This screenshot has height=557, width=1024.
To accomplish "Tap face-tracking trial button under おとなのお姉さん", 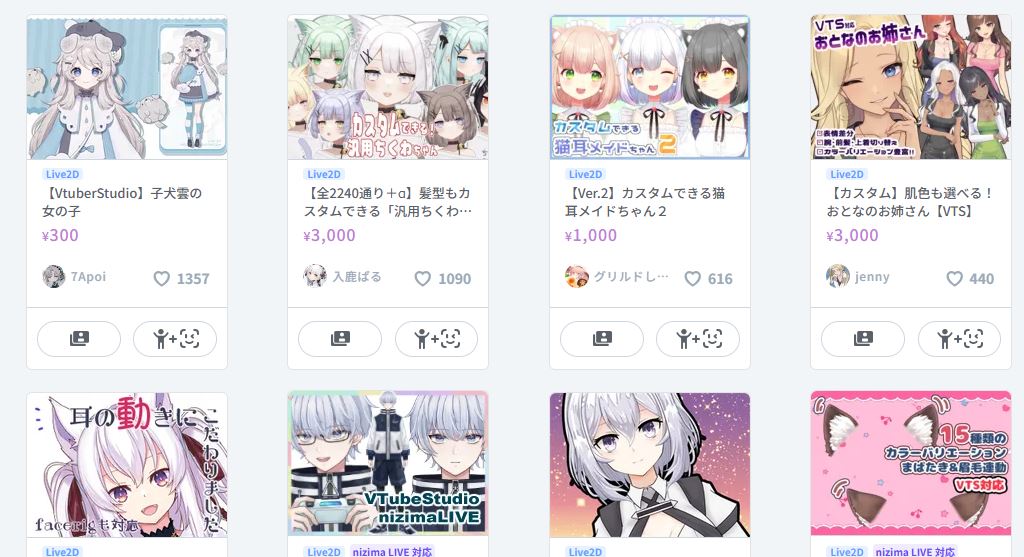I will pyautogui.click(x=959, y=339).
